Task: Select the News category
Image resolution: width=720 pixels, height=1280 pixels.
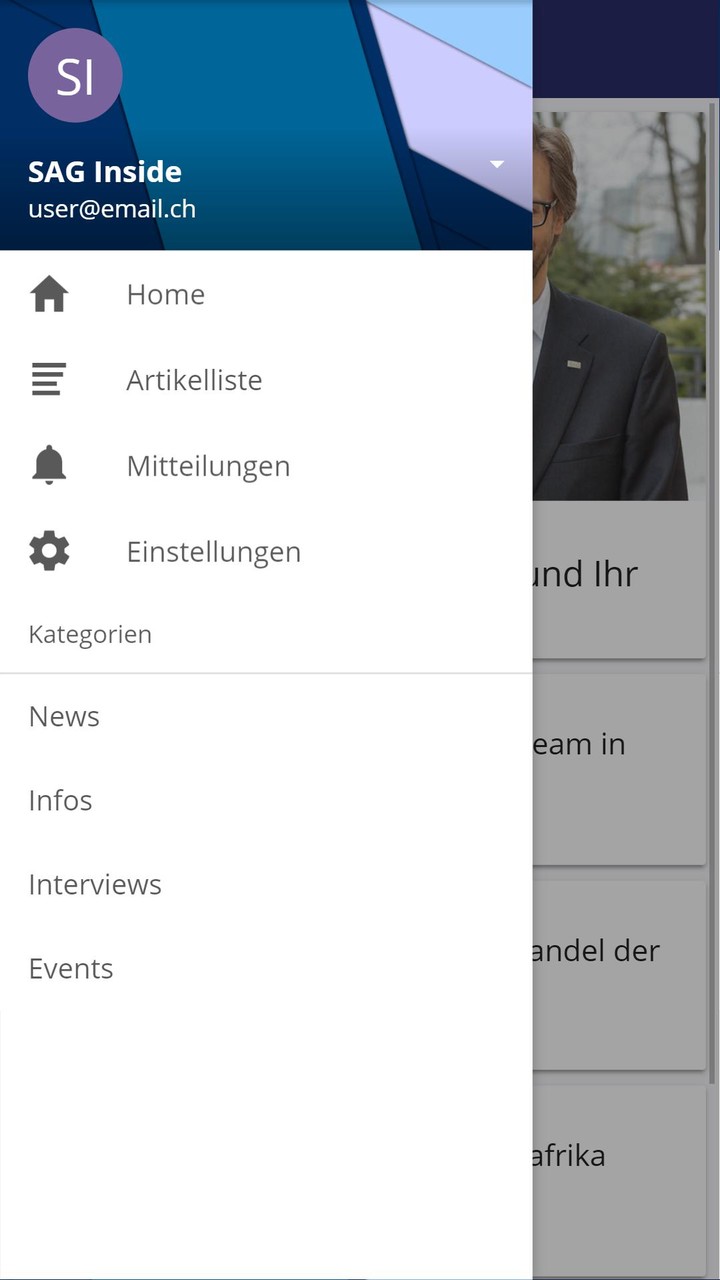Action: 64,717
